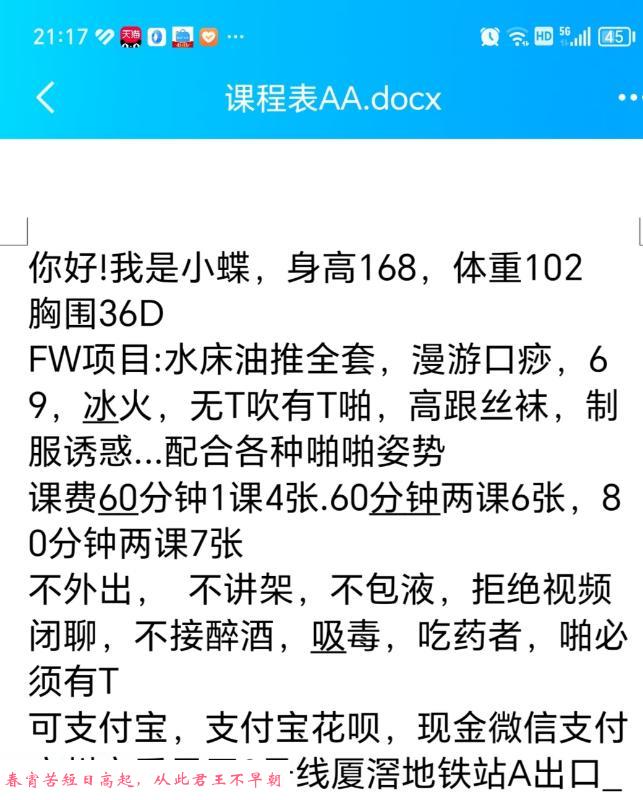Open the overflow menu for this document
Viewport: 643px width, 800px height.
click(x=628, y=98)
